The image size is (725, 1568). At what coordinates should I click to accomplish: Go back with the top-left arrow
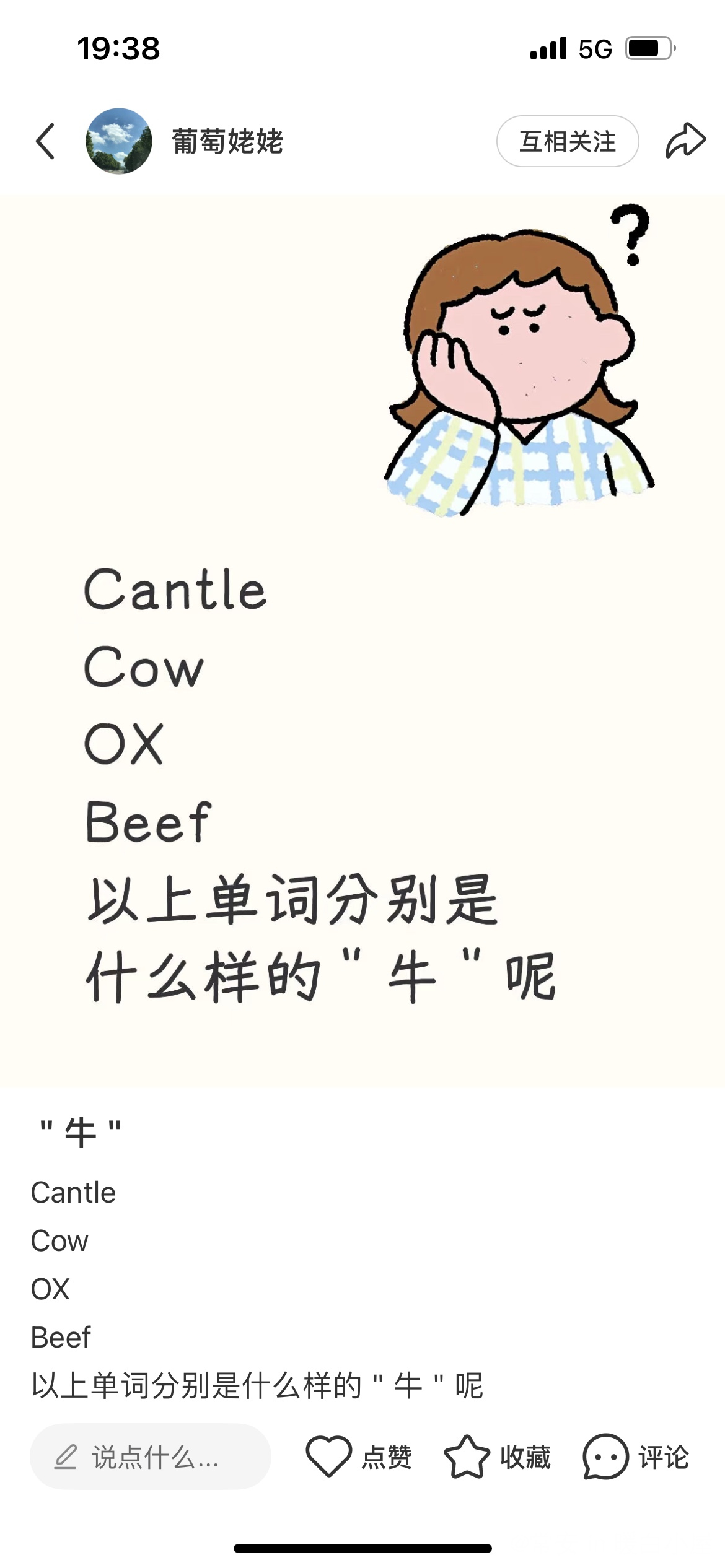[46, 141]
